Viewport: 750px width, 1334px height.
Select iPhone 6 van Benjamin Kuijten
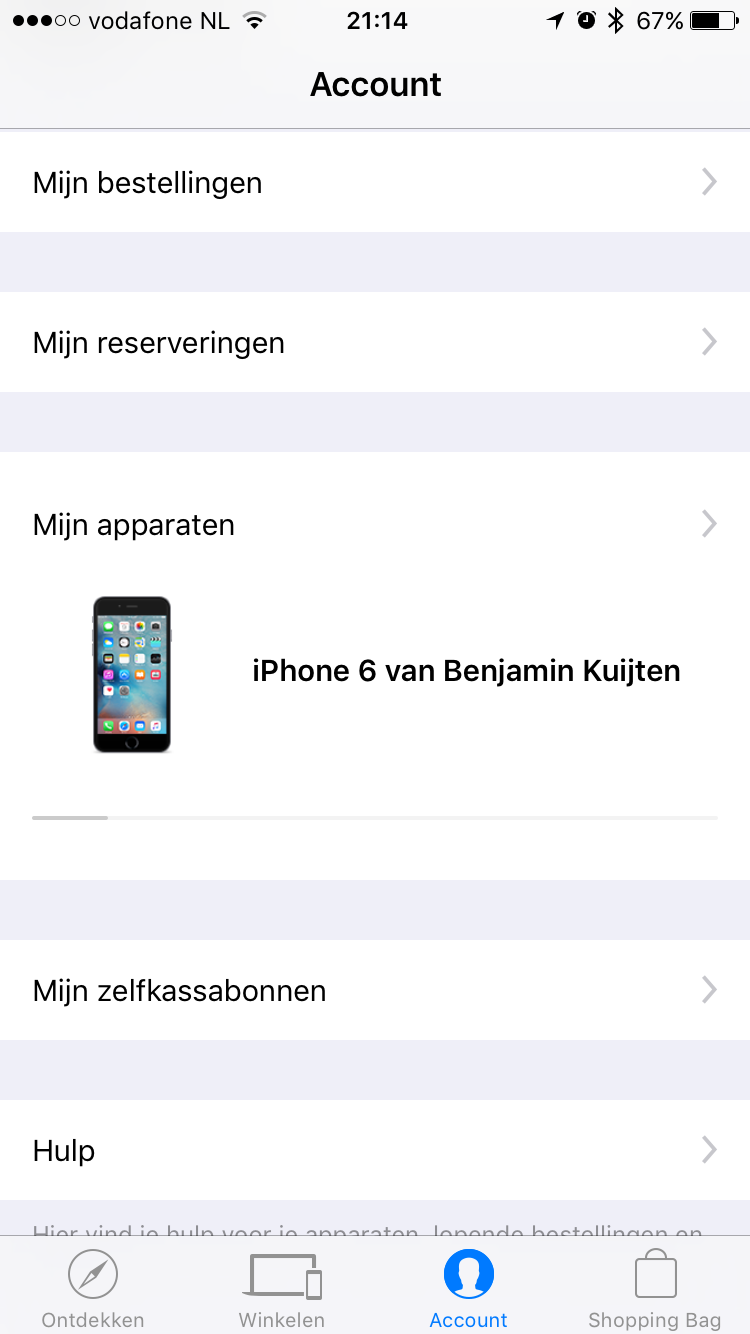click(x=386, y=675)
